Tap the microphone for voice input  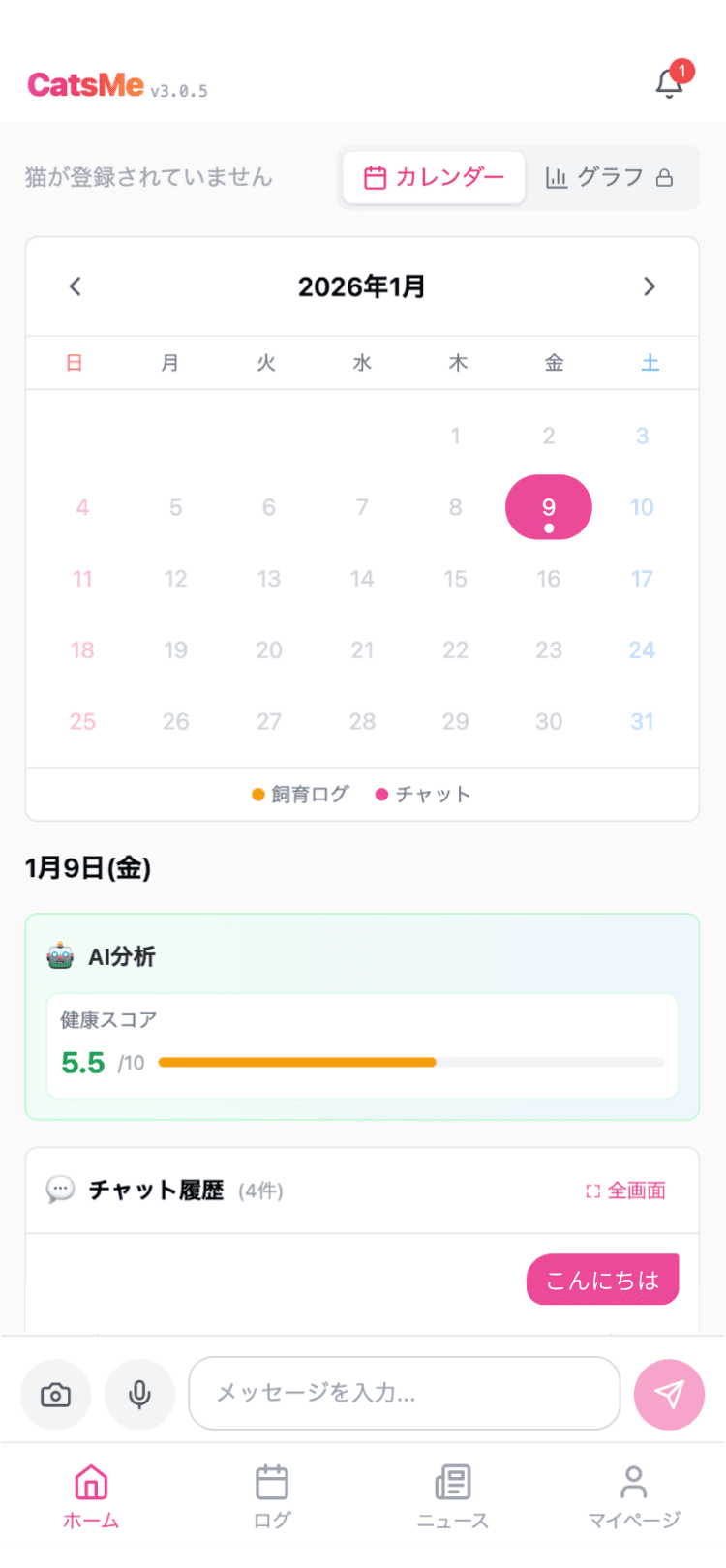pos(139,1395)
